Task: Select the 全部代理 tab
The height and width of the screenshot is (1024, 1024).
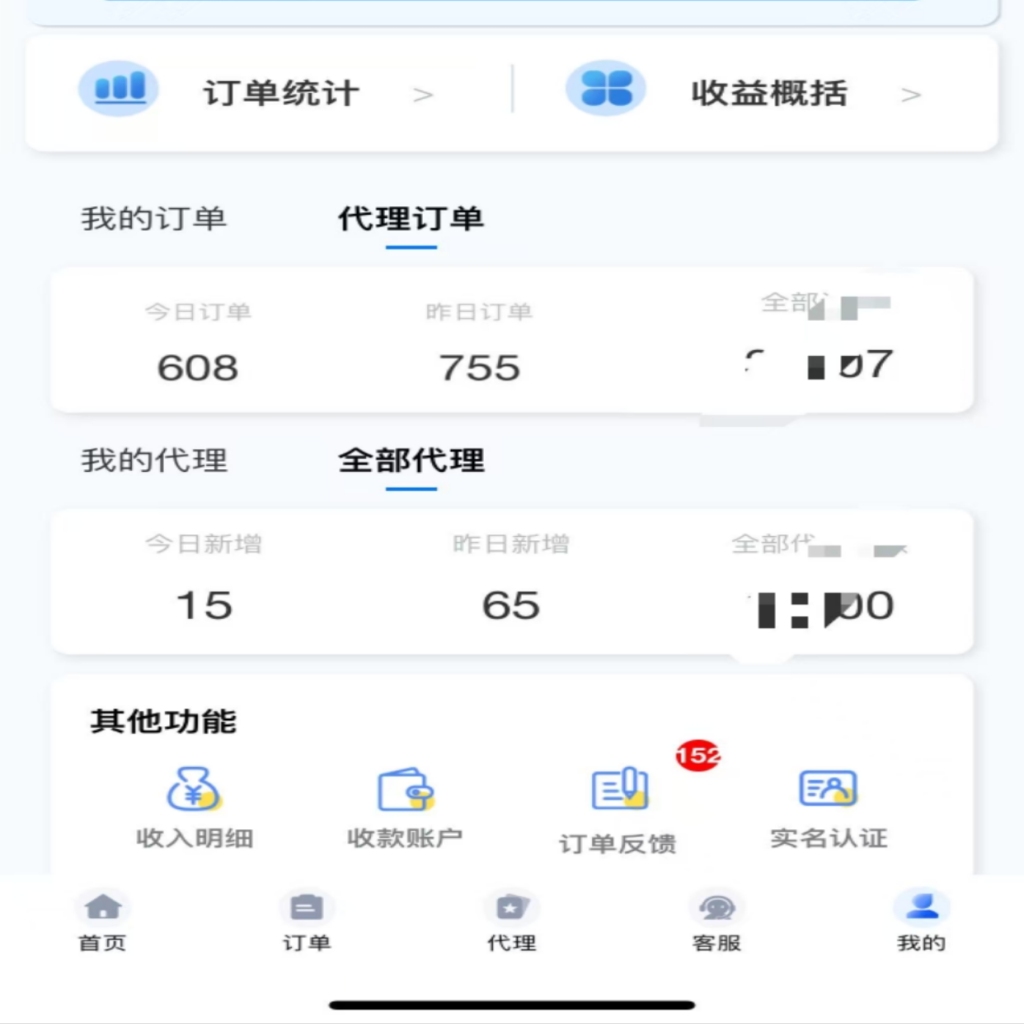Action: (411, 460)
